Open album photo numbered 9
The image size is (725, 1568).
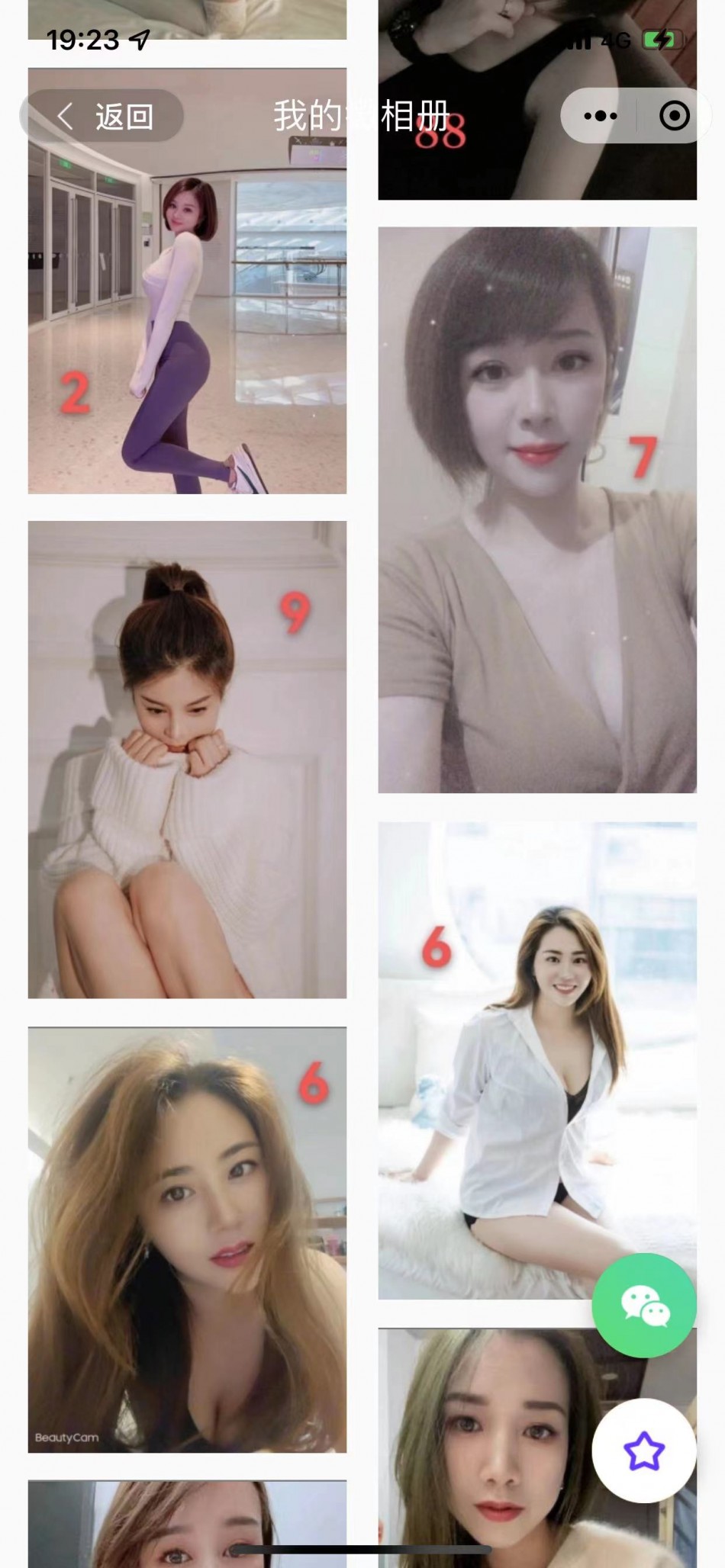tap(187, 759)
